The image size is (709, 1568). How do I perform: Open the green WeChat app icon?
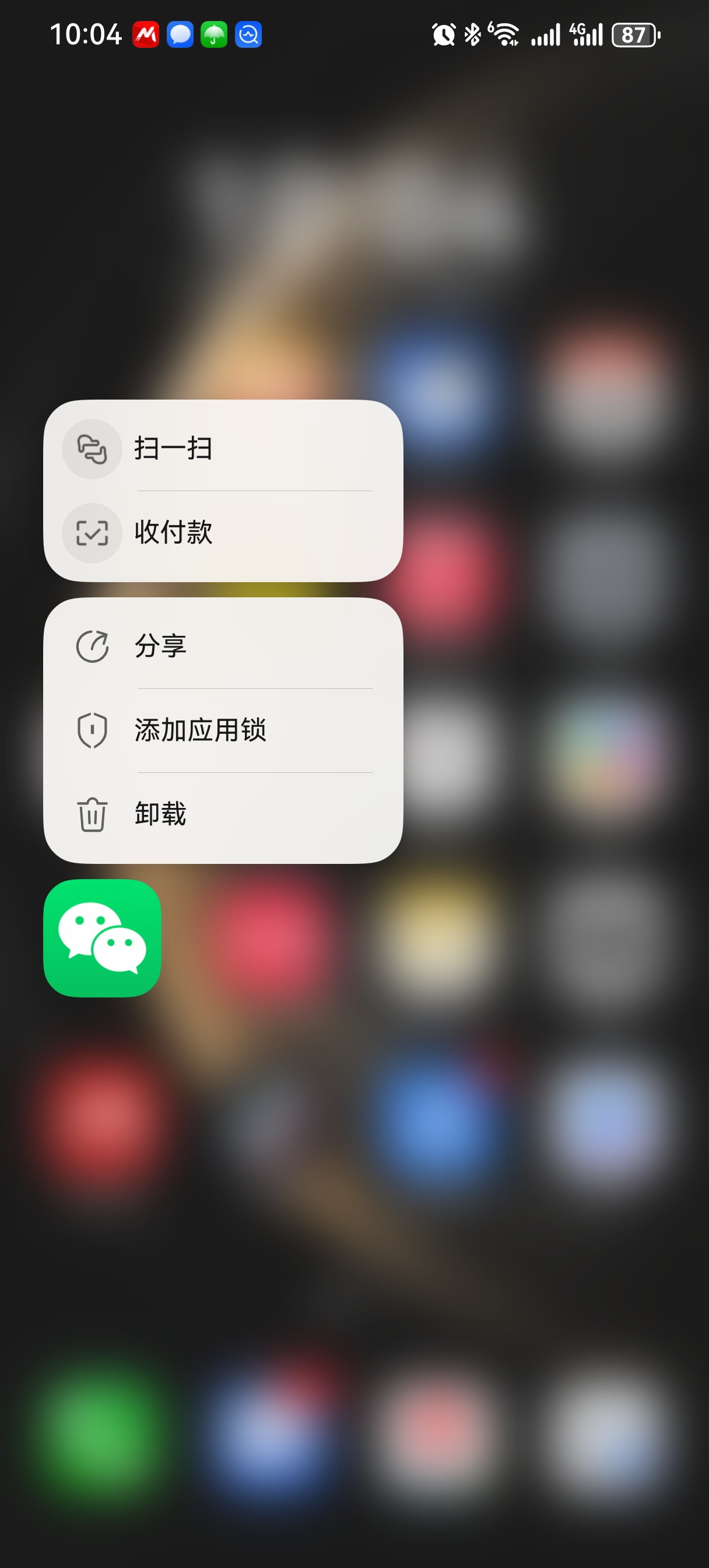(x=102, y=937)
